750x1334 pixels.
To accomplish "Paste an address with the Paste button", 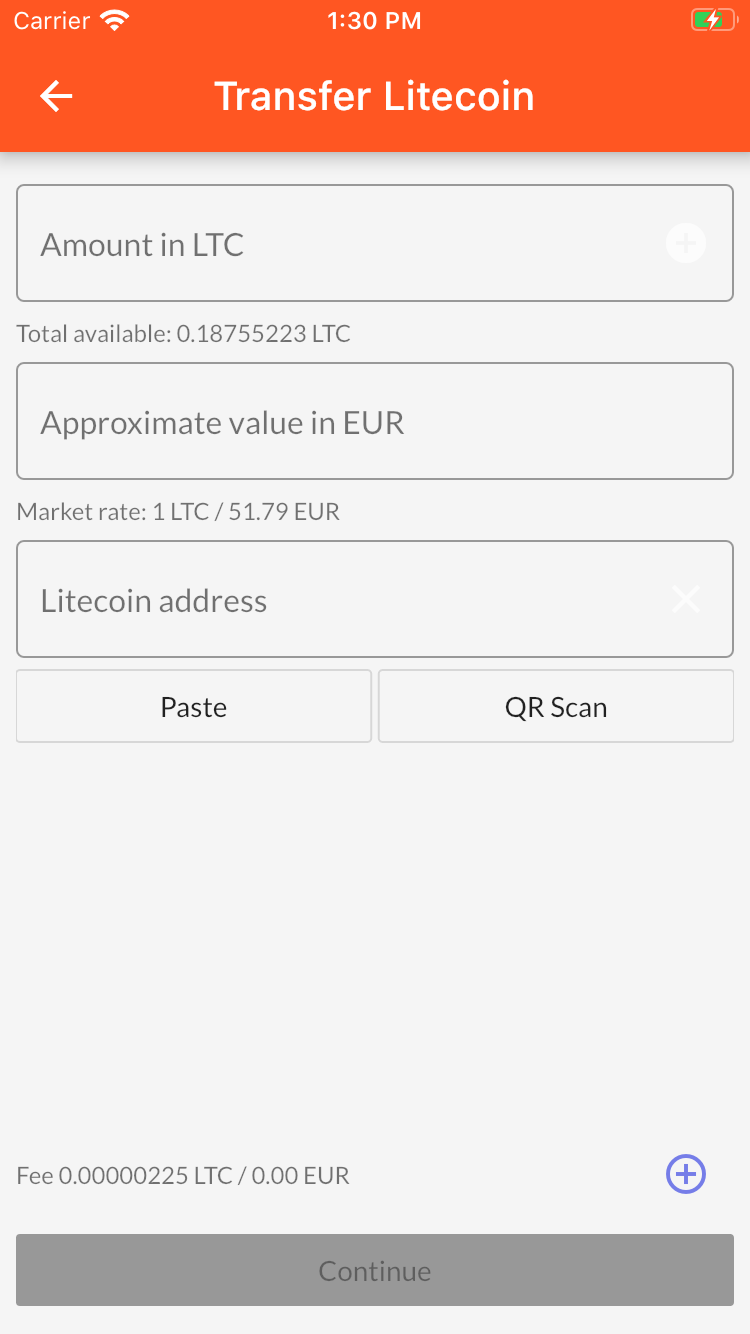I will (194, 706).
